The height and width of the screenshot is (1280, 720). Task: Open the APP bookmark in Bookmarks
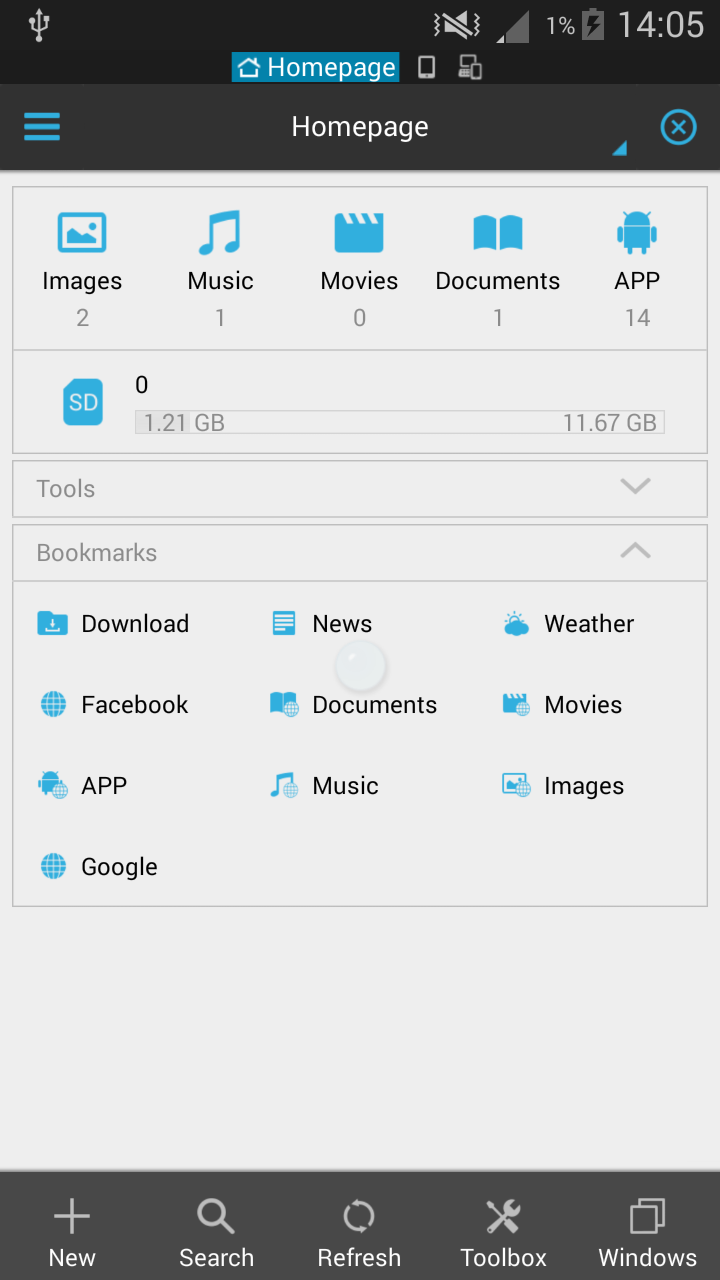[x=83, y=786]
